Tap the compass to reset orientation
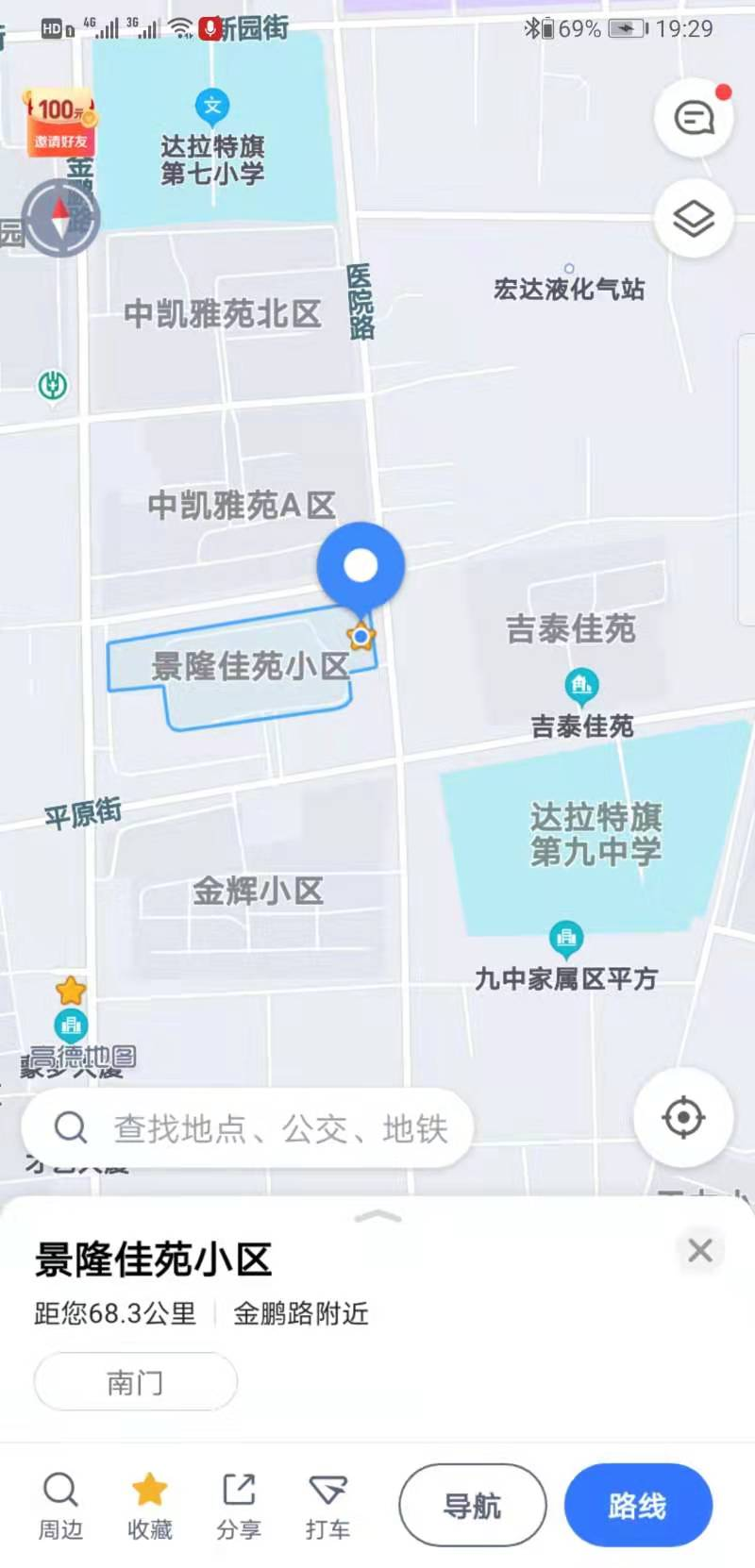 (59, 219)
